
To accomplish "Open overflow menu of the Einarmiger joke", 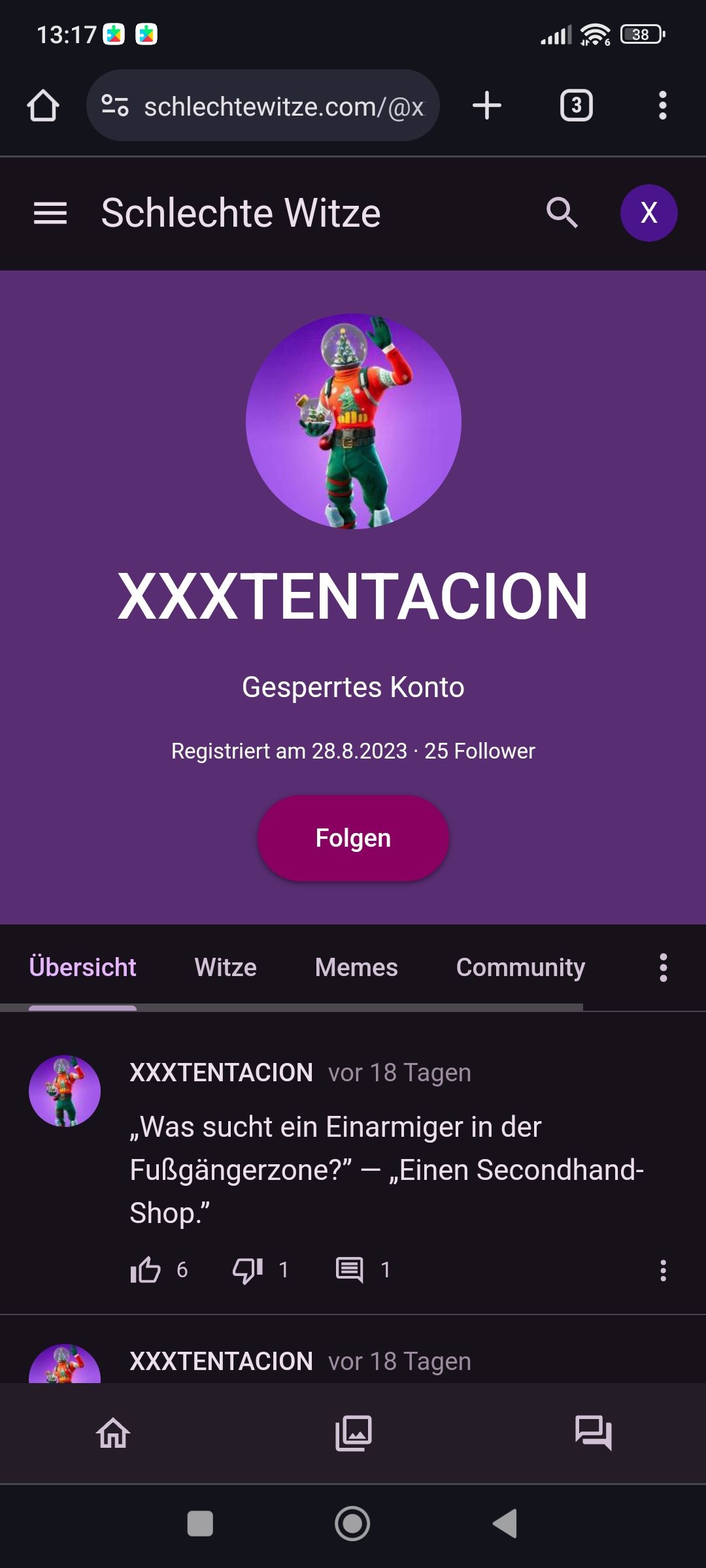I will (x=663, y=1270).
